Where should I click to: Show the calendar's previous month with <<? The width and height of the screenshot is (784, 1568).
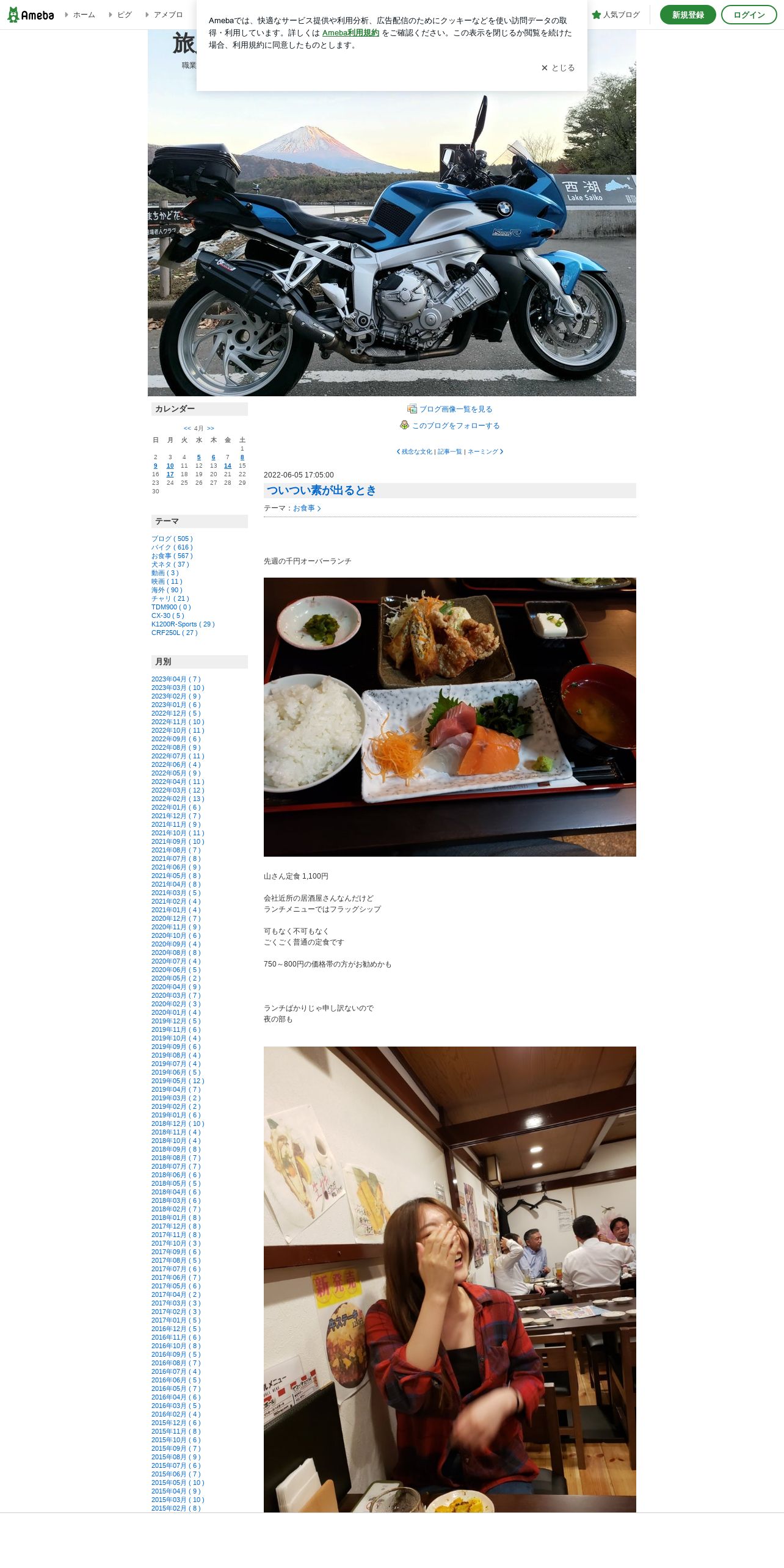(x=187, y=429)
